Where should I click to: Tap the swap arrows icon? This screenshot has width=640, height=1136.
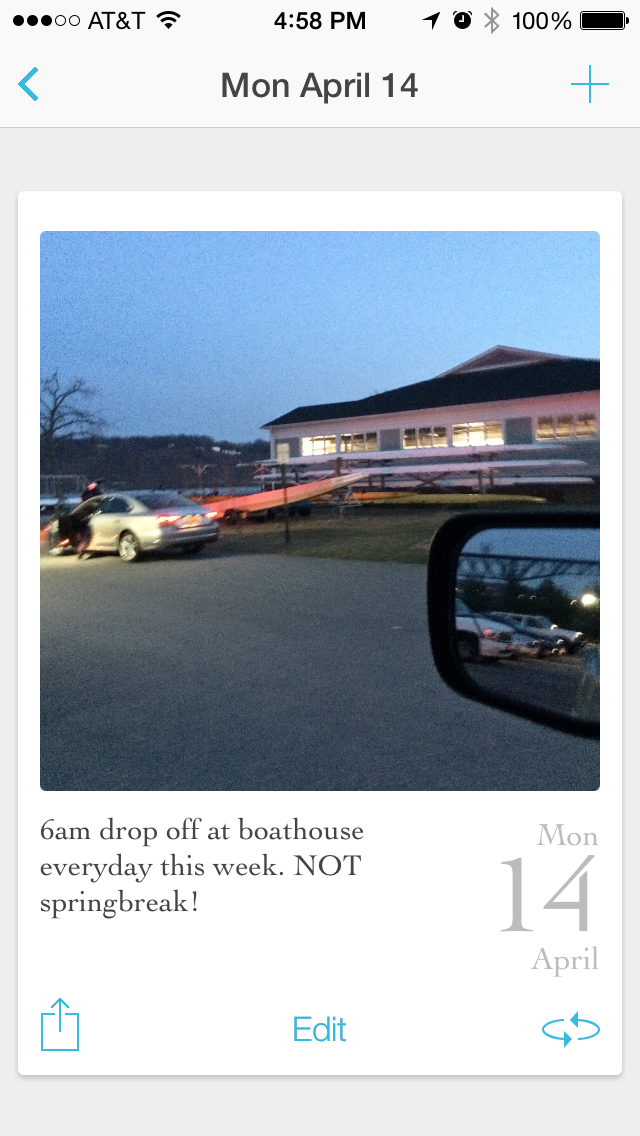[x=570, y=1029]
